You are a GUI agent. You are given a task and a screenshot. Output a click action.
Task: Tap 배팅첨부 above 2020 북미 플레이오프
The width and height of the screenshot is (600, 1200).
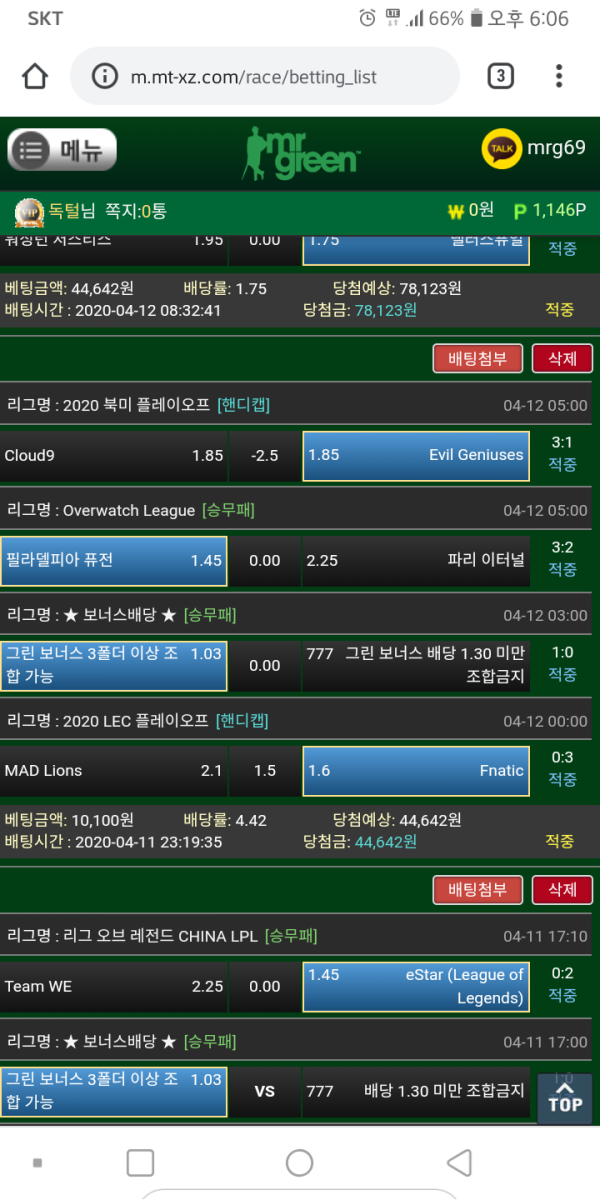pos(478,358)
